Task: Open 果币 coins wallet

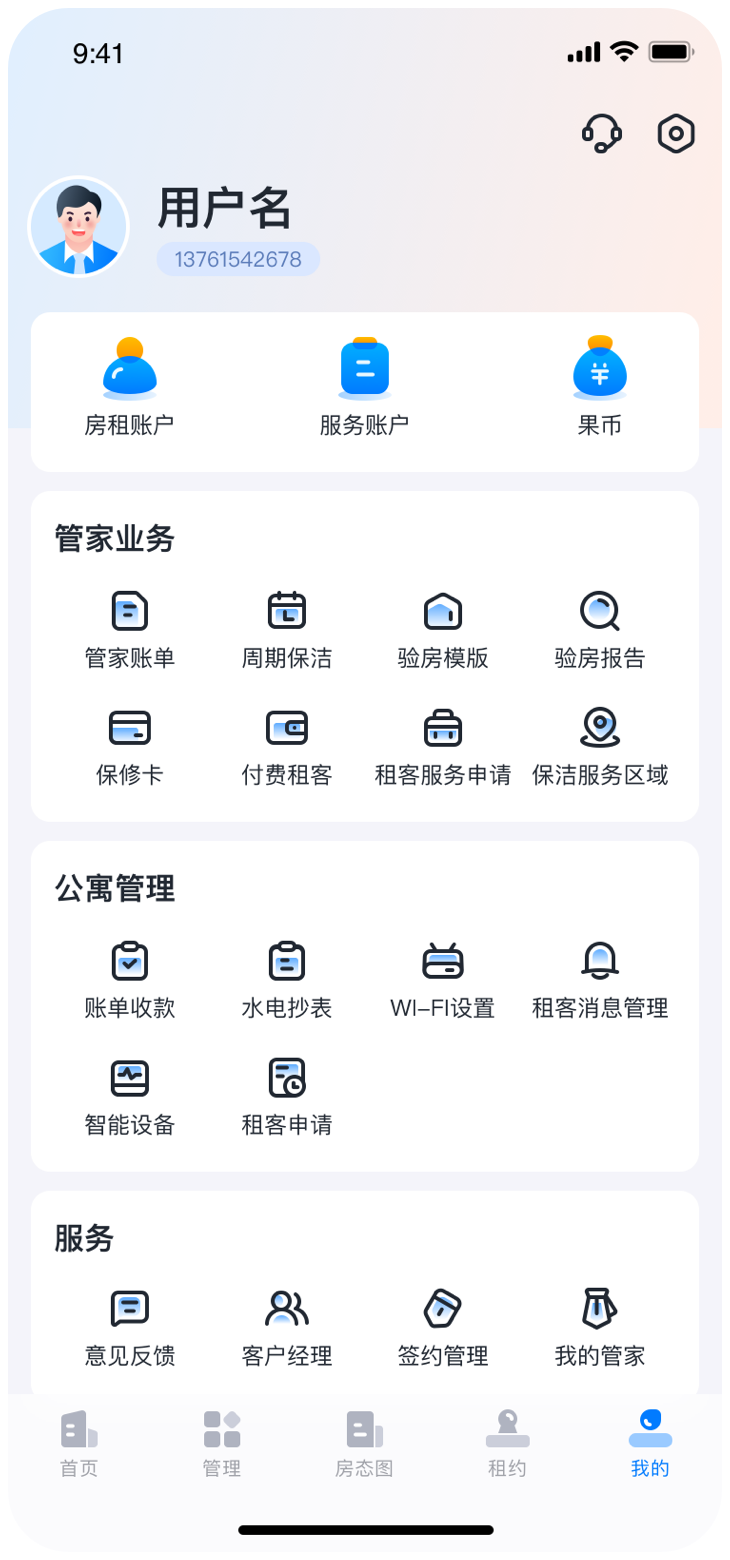Action: coord(599,388)
